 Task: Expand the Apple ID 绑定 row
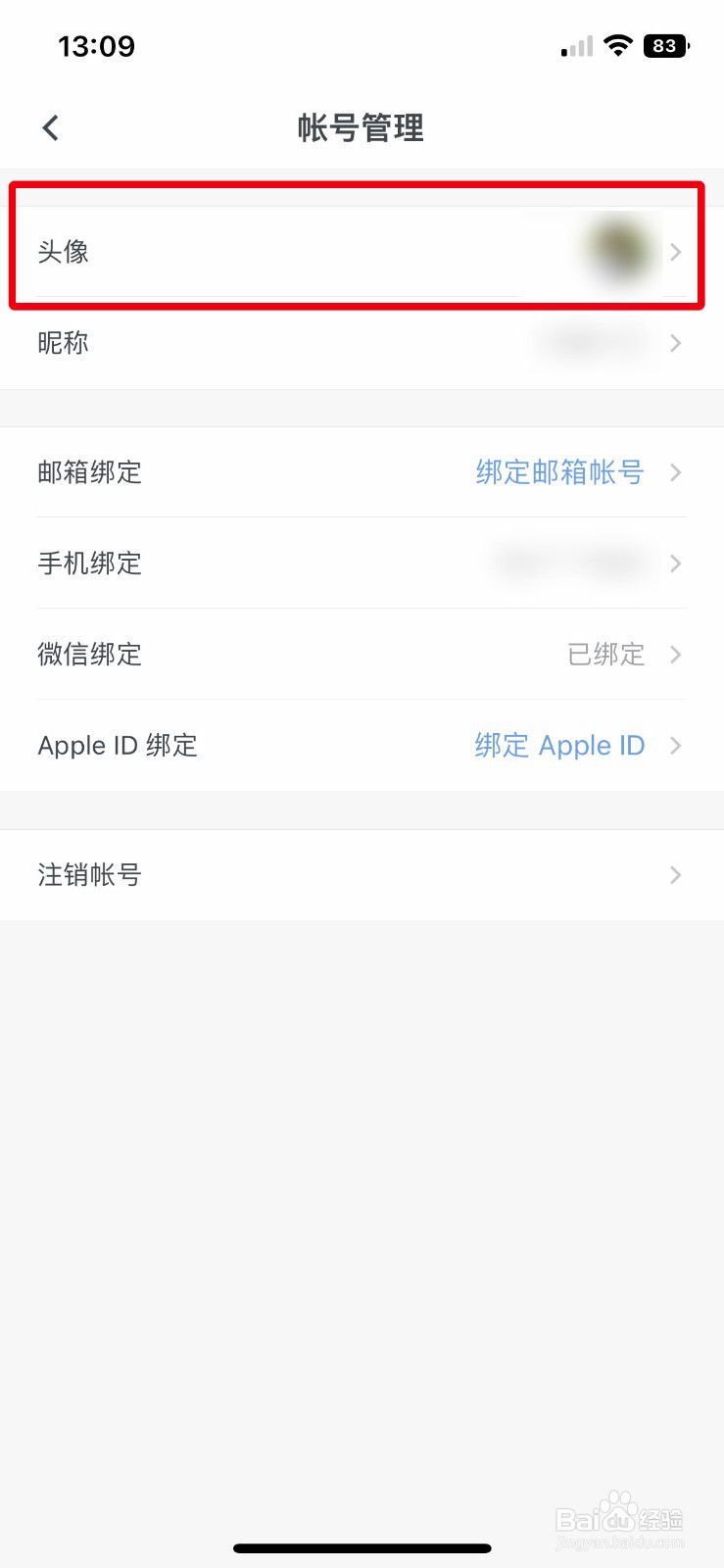362,745
